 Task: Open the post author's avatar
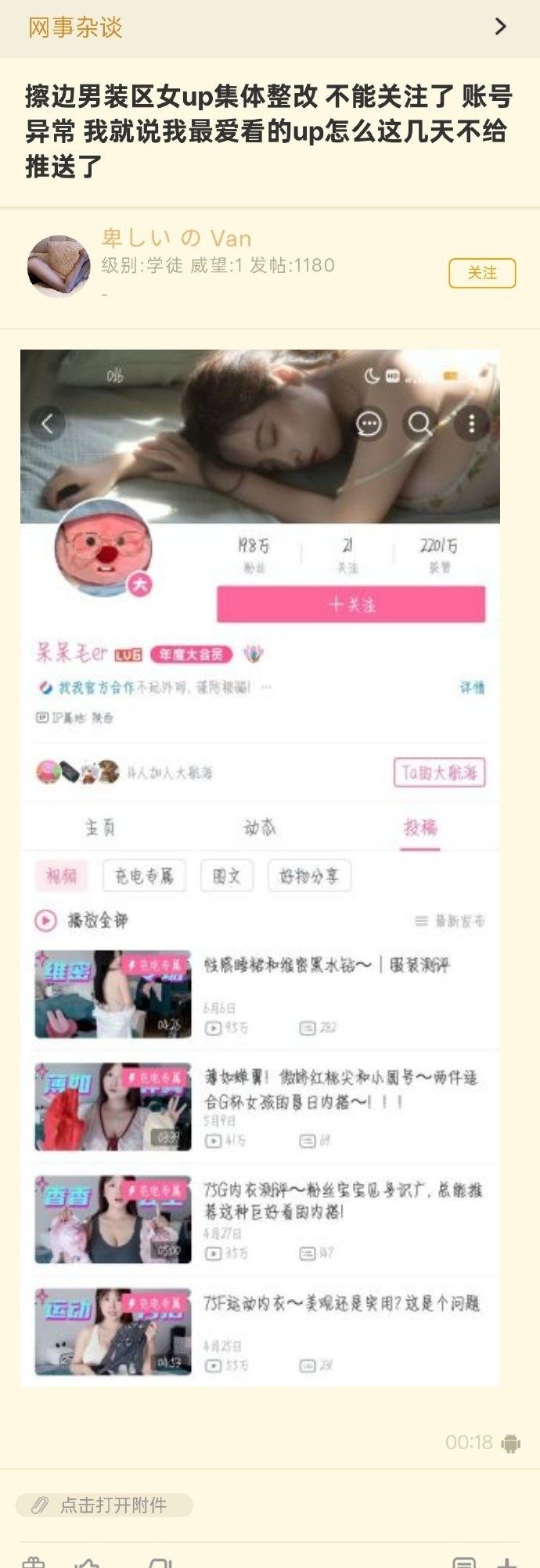[59, 266]
